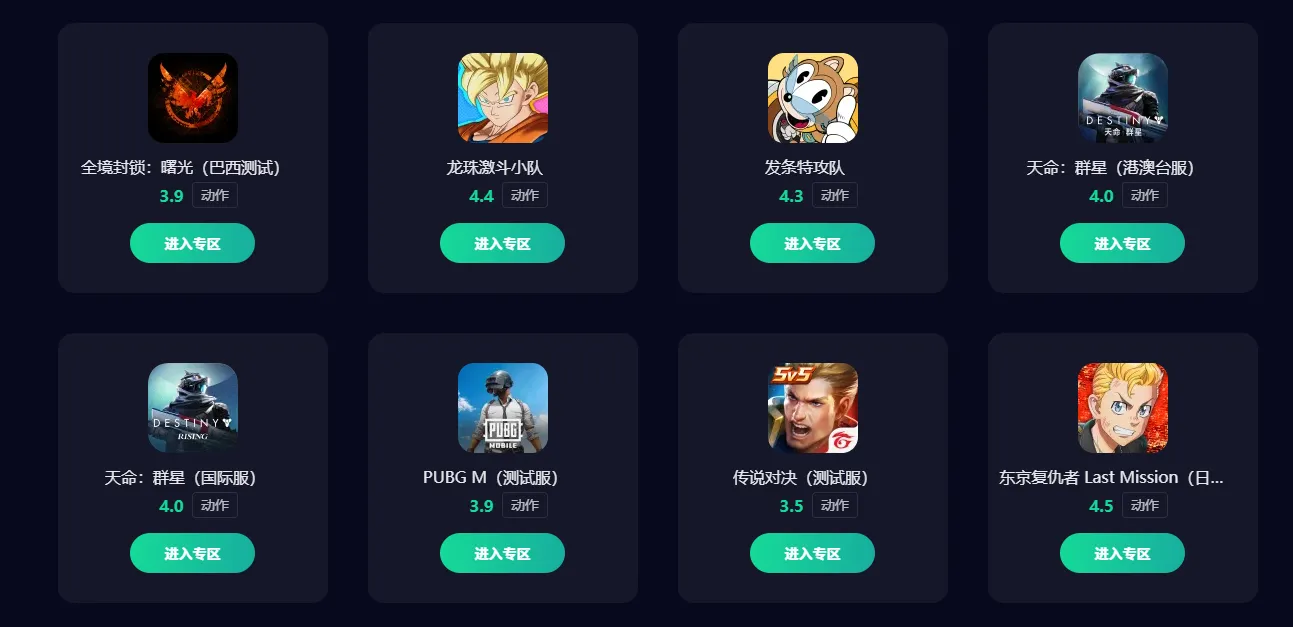The image size is (1293, 627).
Task: Tap 进入专区 under 天命：群星（国际服）
Action: [x=192, y=553]
